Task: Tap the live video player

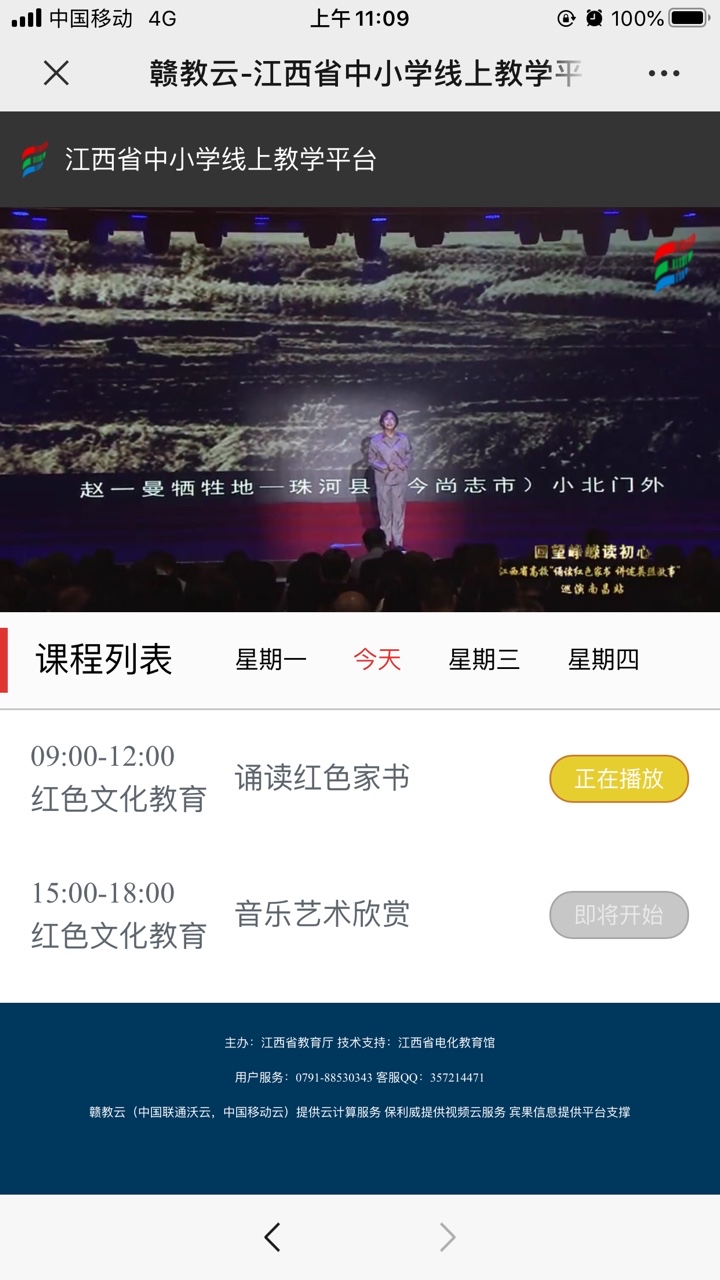Action: click(360, 410)
